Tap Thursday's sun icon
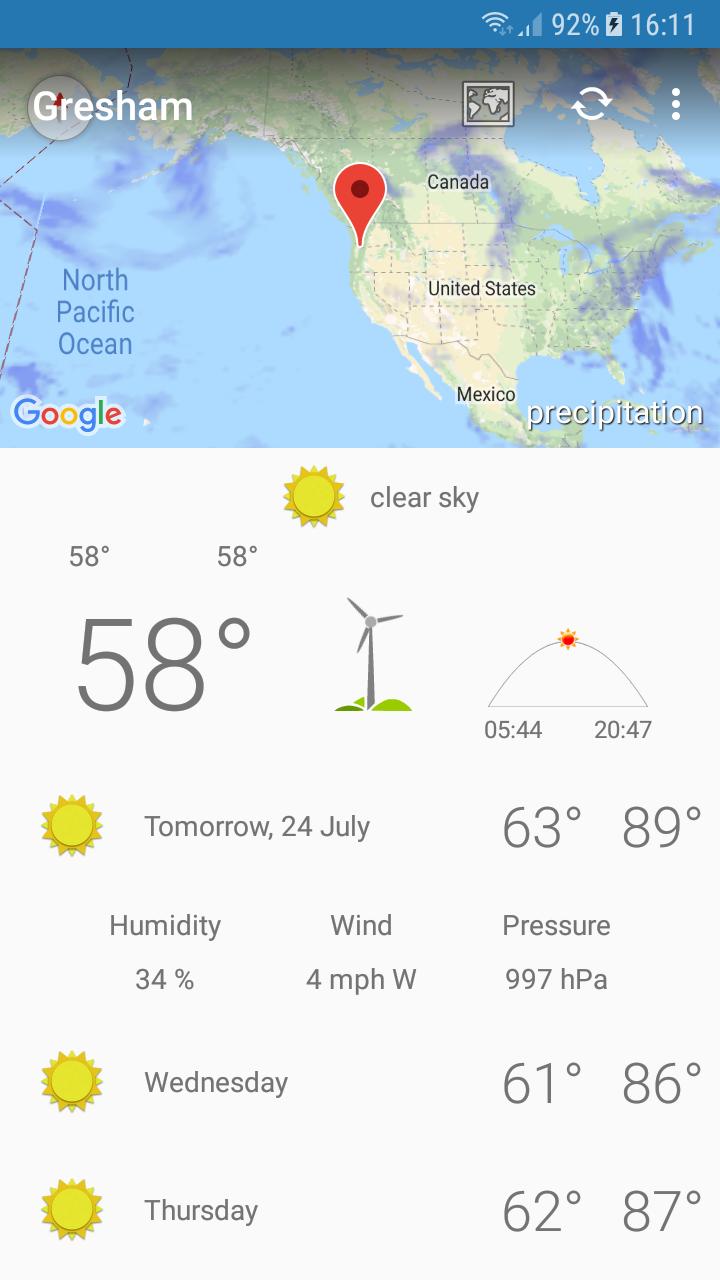This screenshot has width=720, height=1280. tap(70, 1210)
